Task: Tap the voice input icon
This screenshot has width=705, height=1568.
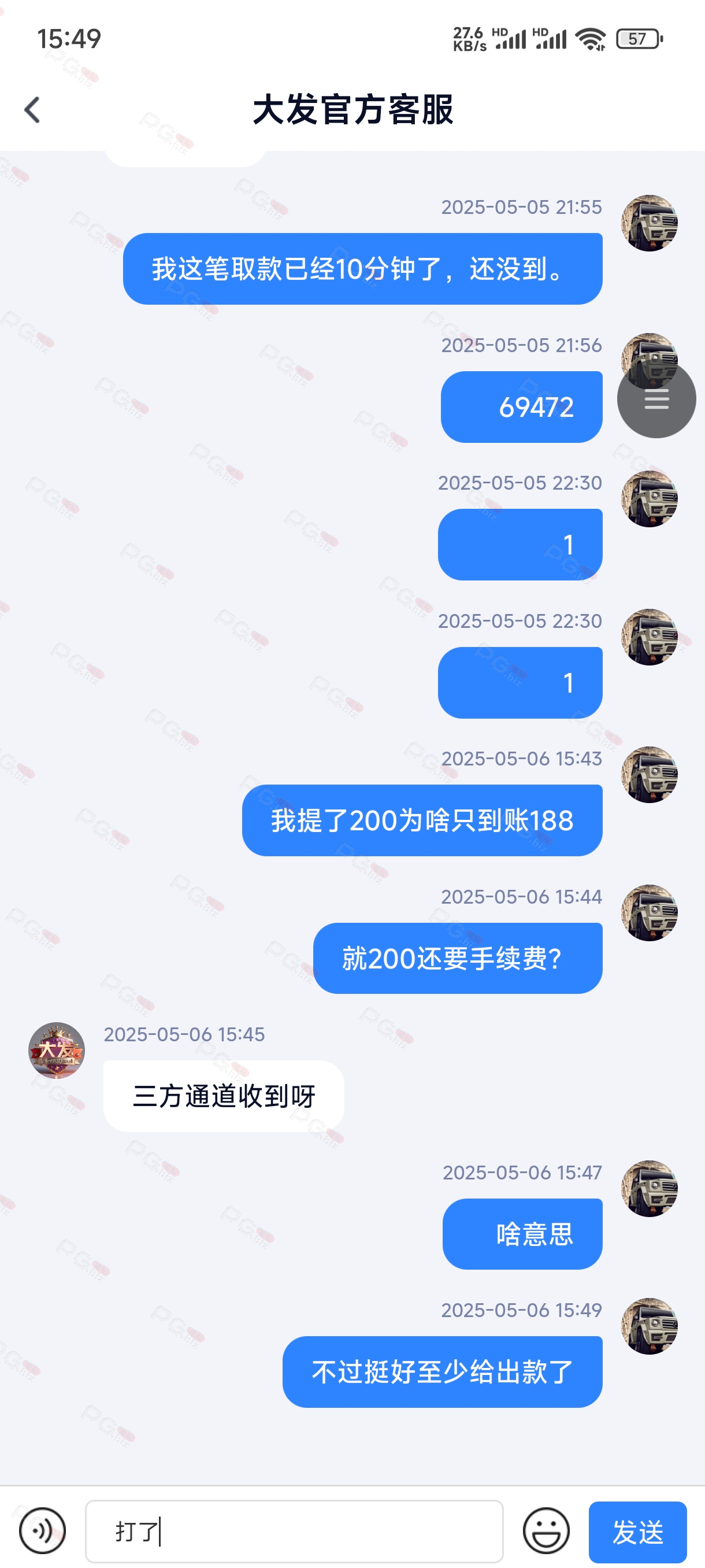Action: pyautogui.click(x=42, y=1530)
